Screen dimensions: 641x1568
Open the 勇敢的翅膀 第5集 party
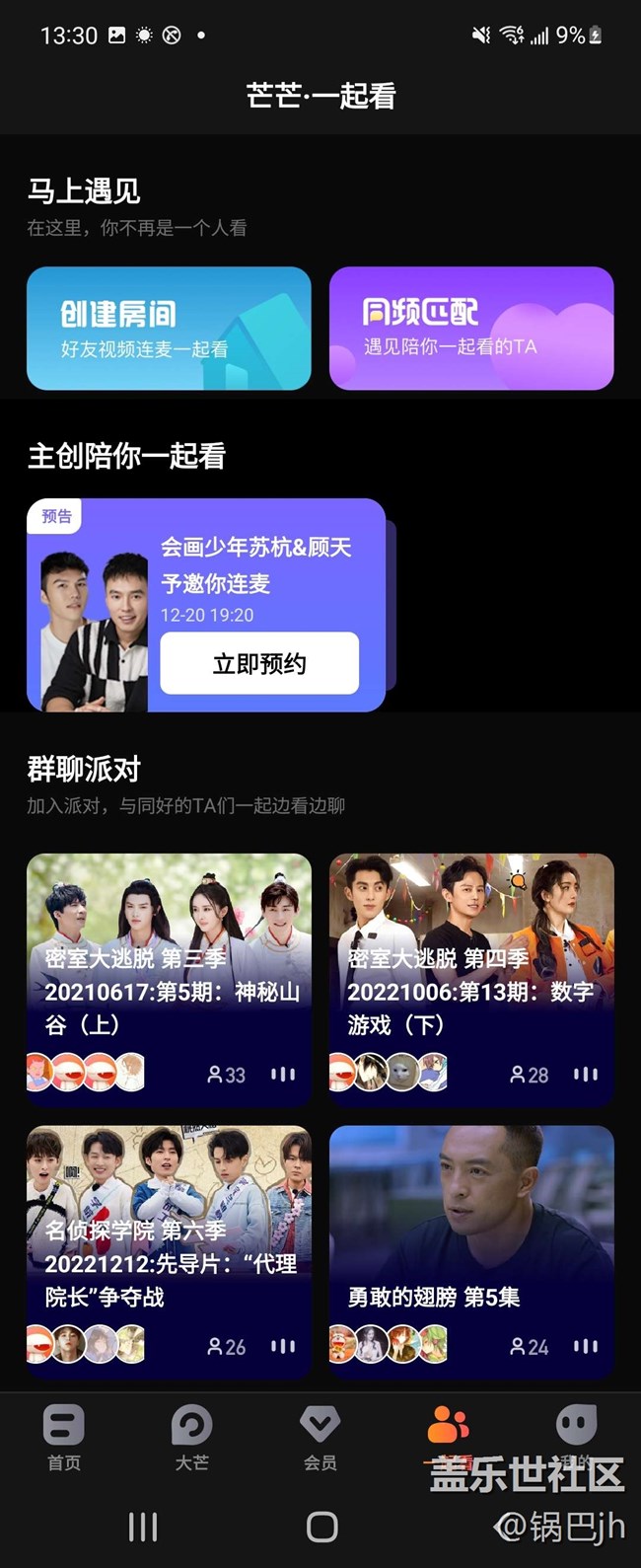tap(471, 1250)
